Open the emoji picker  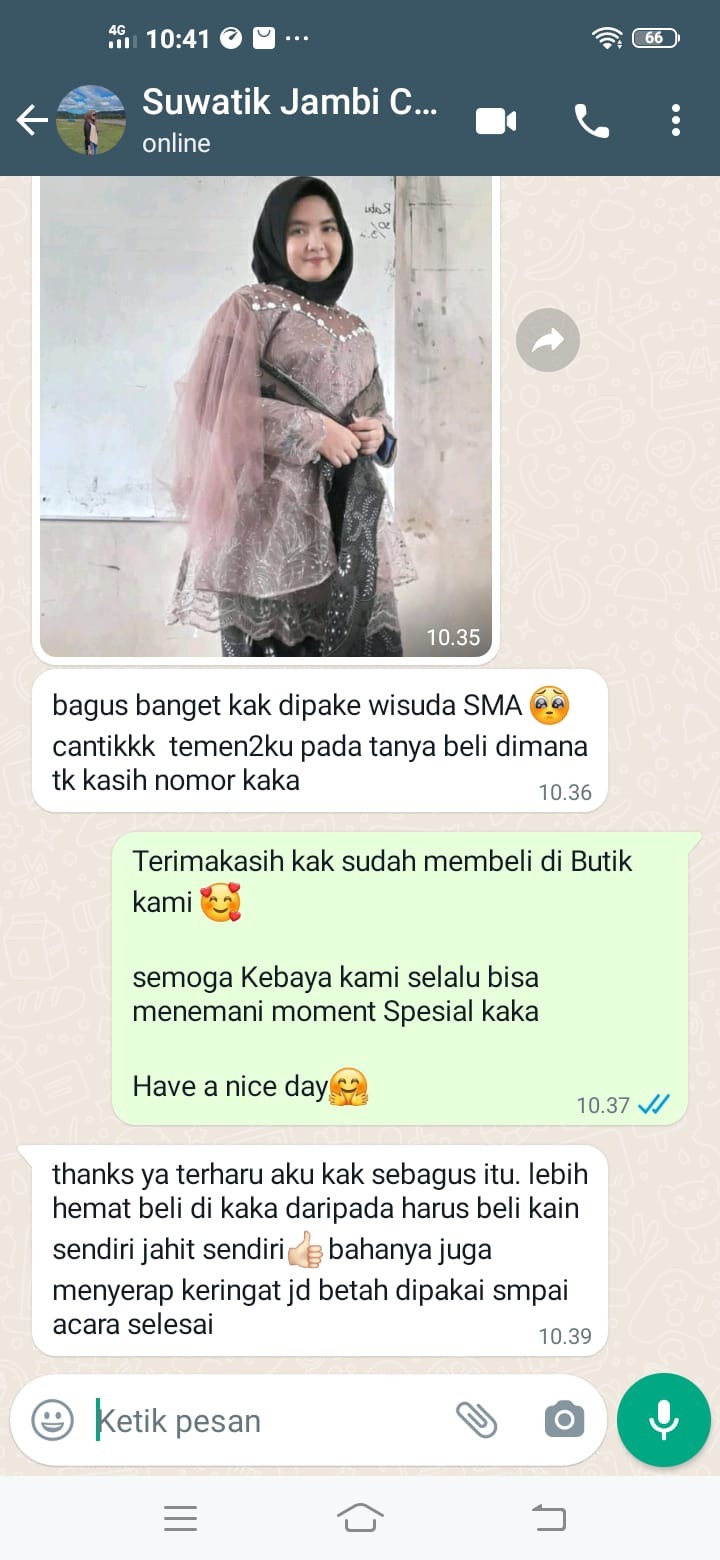coord(52,1420)
